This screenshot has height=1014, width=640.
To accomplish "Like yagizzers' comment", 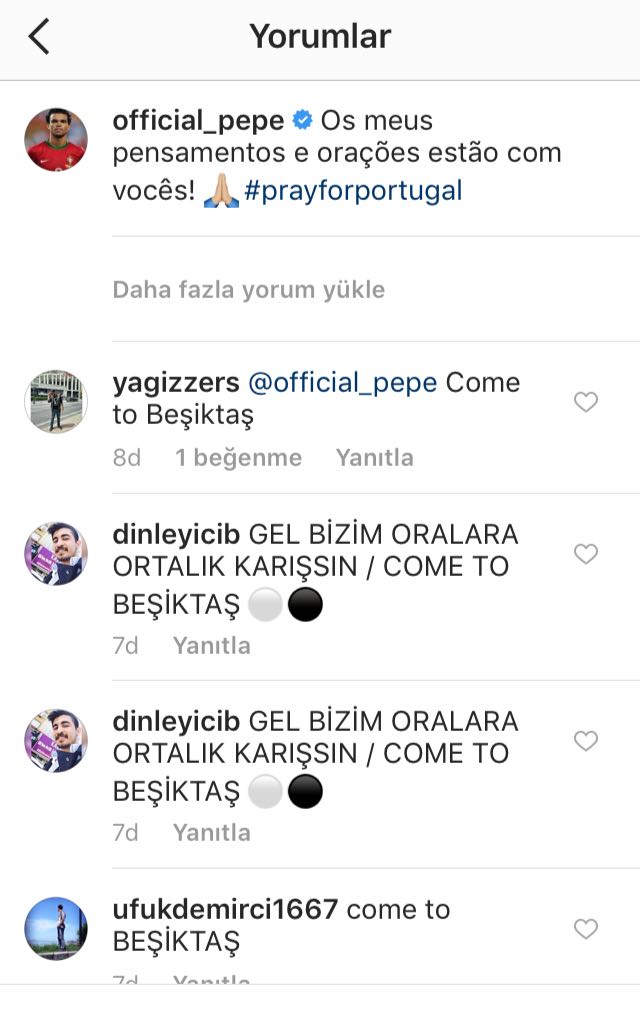I will pyautogui.click(x=585, y=402).
